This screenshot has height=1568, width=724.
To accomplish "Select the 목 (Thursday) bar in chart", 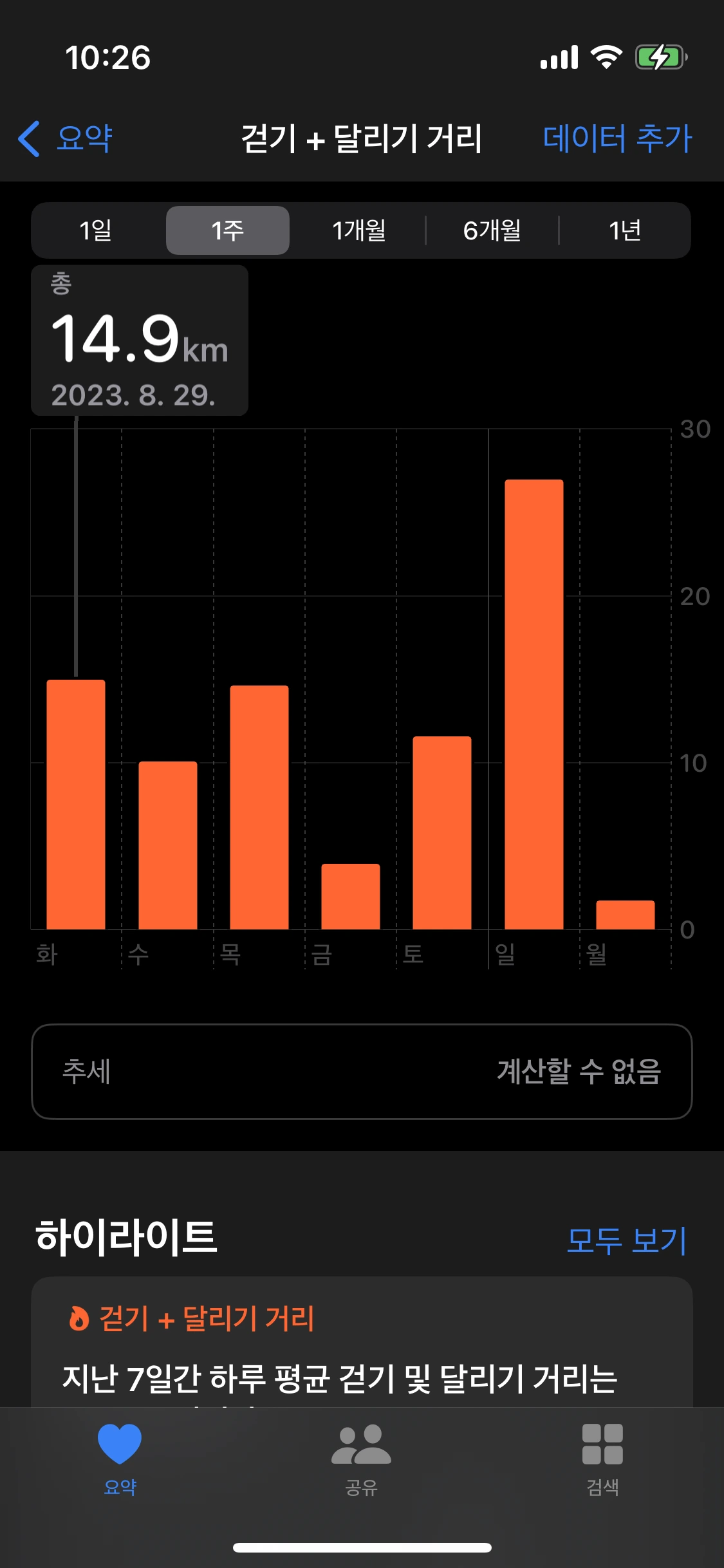I will click(259, 807).
